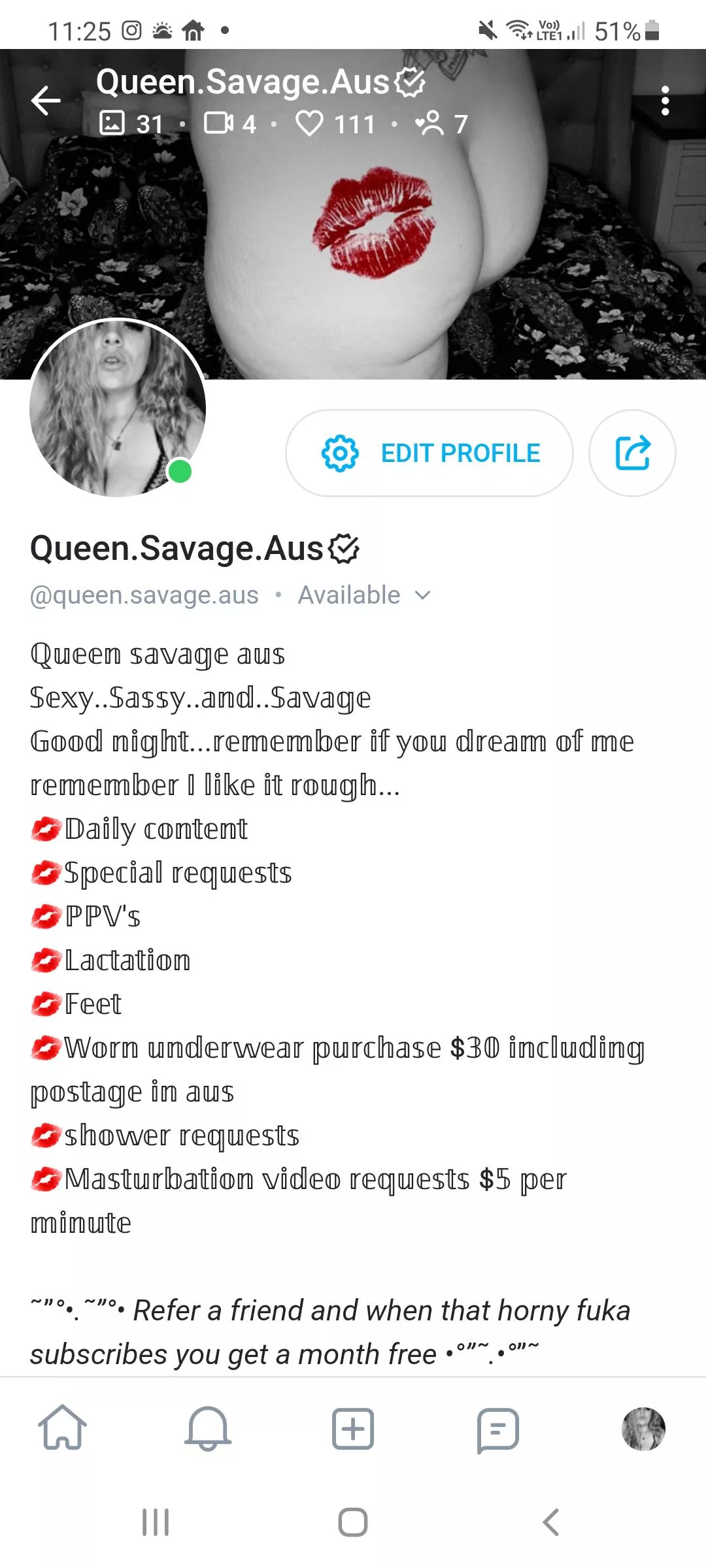Create a new post with plus icon
This screenshot has width=706, height=1568.
click(353, 1429)
